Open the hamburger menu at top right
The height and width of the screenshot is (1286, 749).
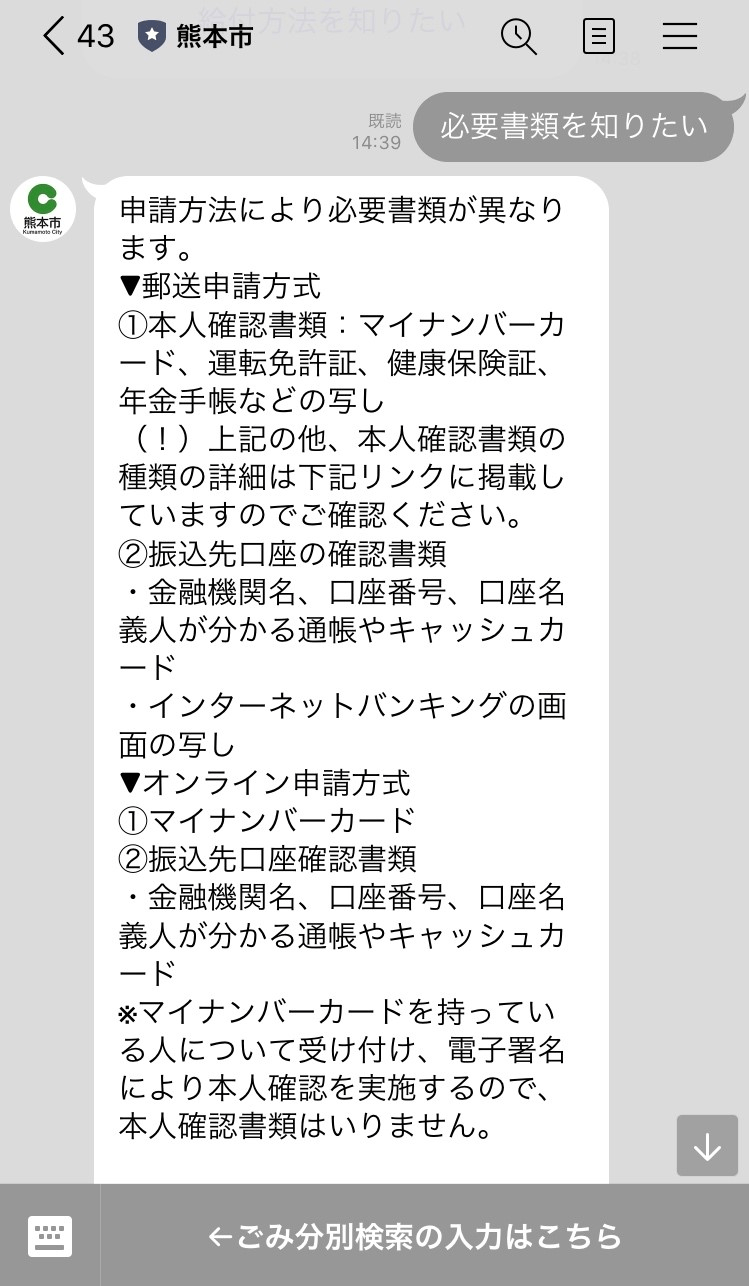click(x=679, y=36)
